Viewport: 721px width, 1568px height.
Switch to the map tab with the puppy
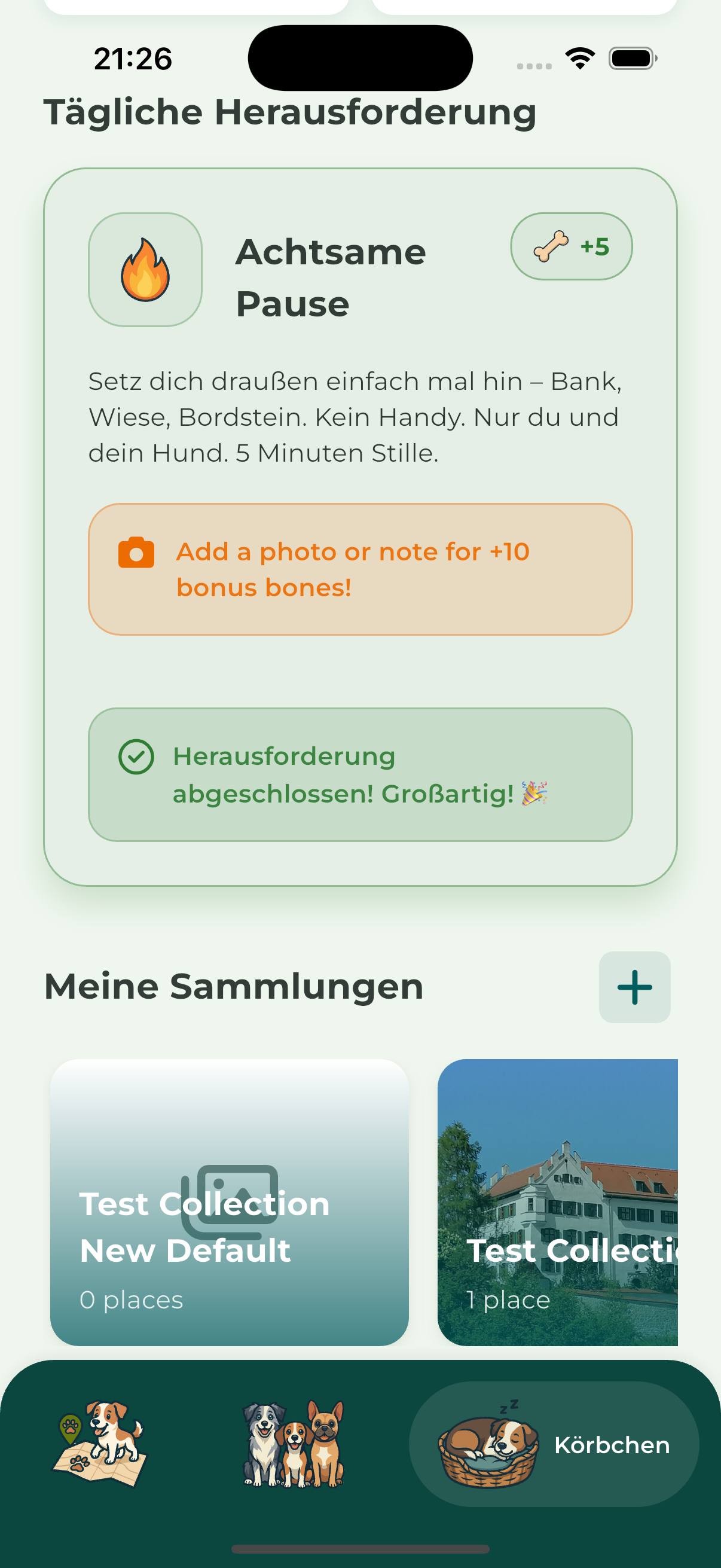[99, 1443]
